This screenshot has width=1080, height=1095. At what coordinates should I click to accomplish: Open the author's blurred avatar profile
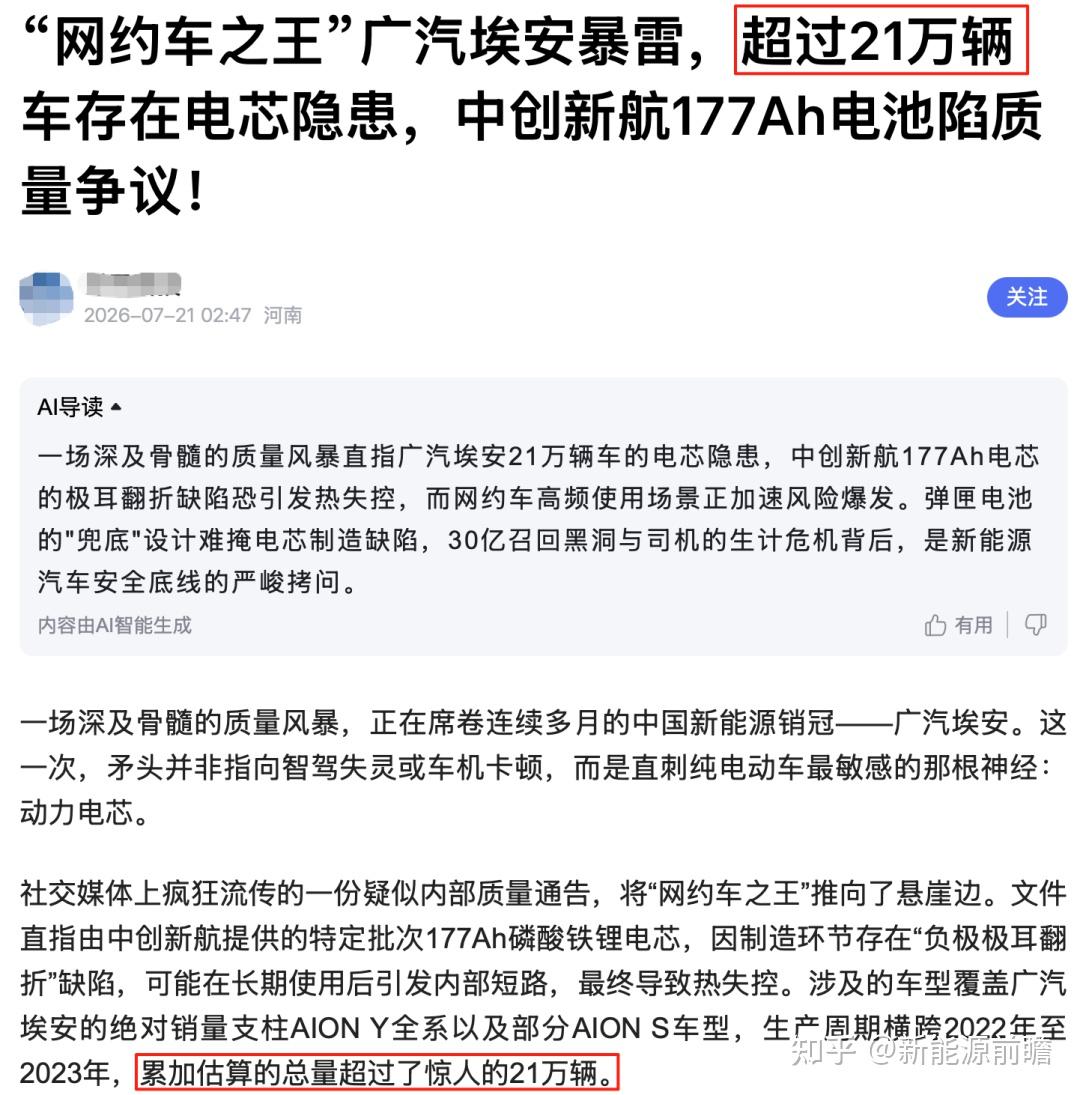[46, 298]
